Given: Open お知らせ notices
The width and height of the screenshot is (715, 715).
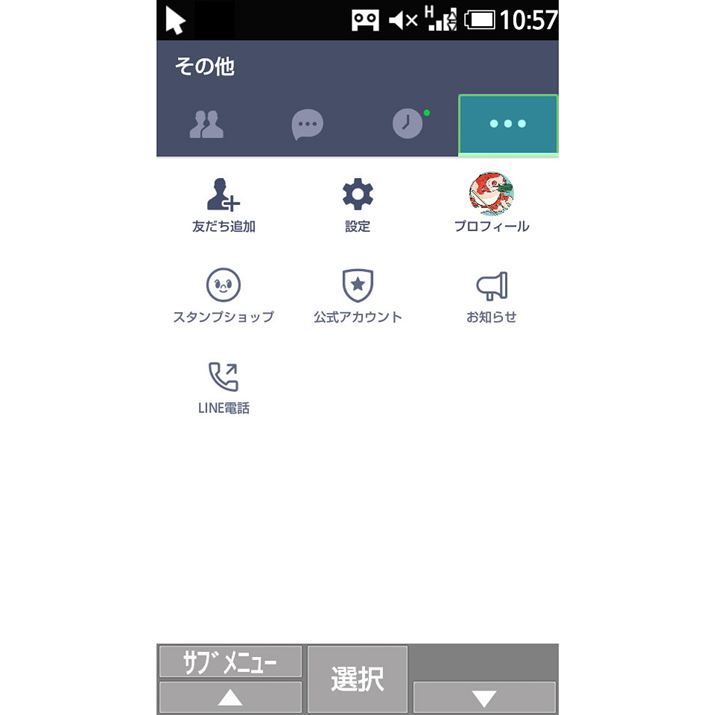Looking at the screenshot, I should pyautogui.click(x=491, y=295).
